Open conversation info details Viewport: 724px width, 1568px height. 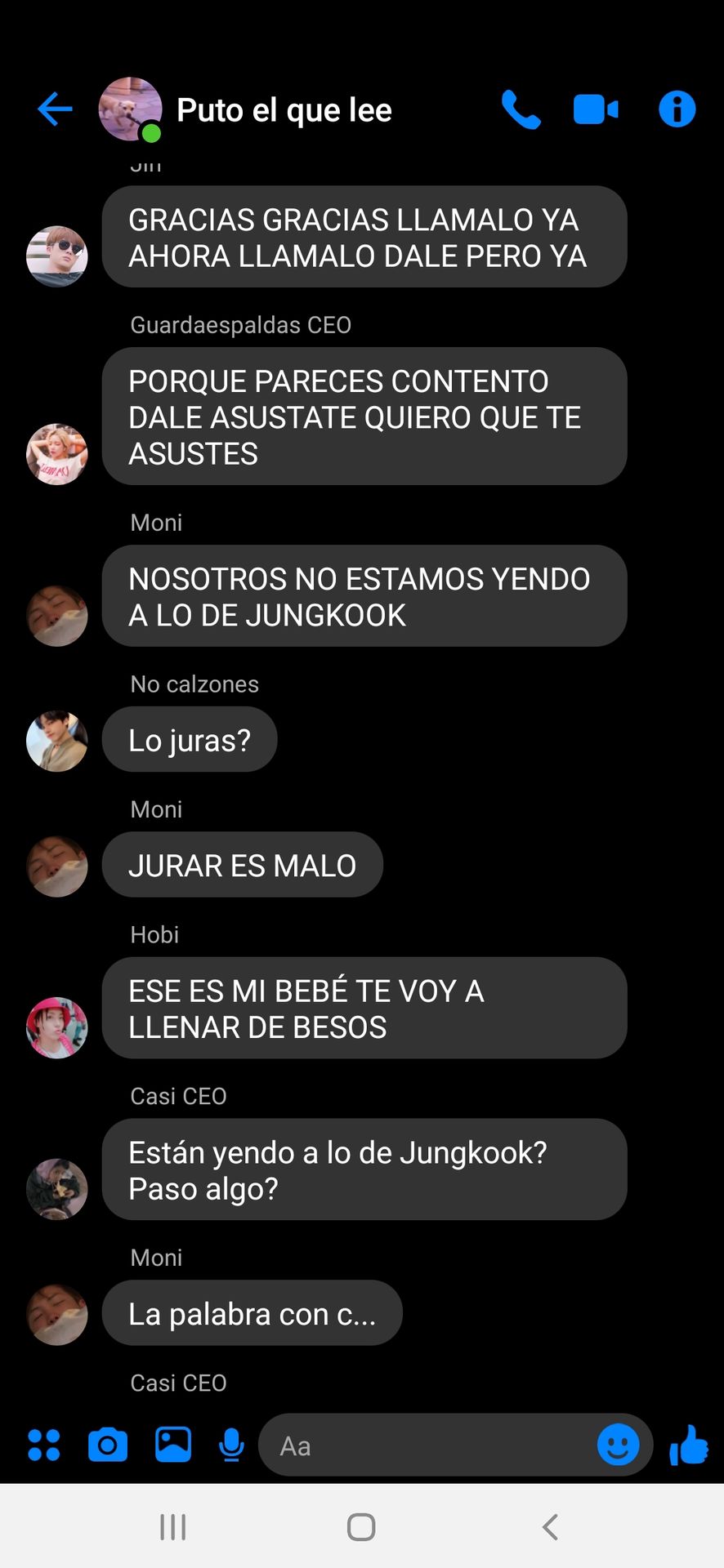click(x=677, y=109)
